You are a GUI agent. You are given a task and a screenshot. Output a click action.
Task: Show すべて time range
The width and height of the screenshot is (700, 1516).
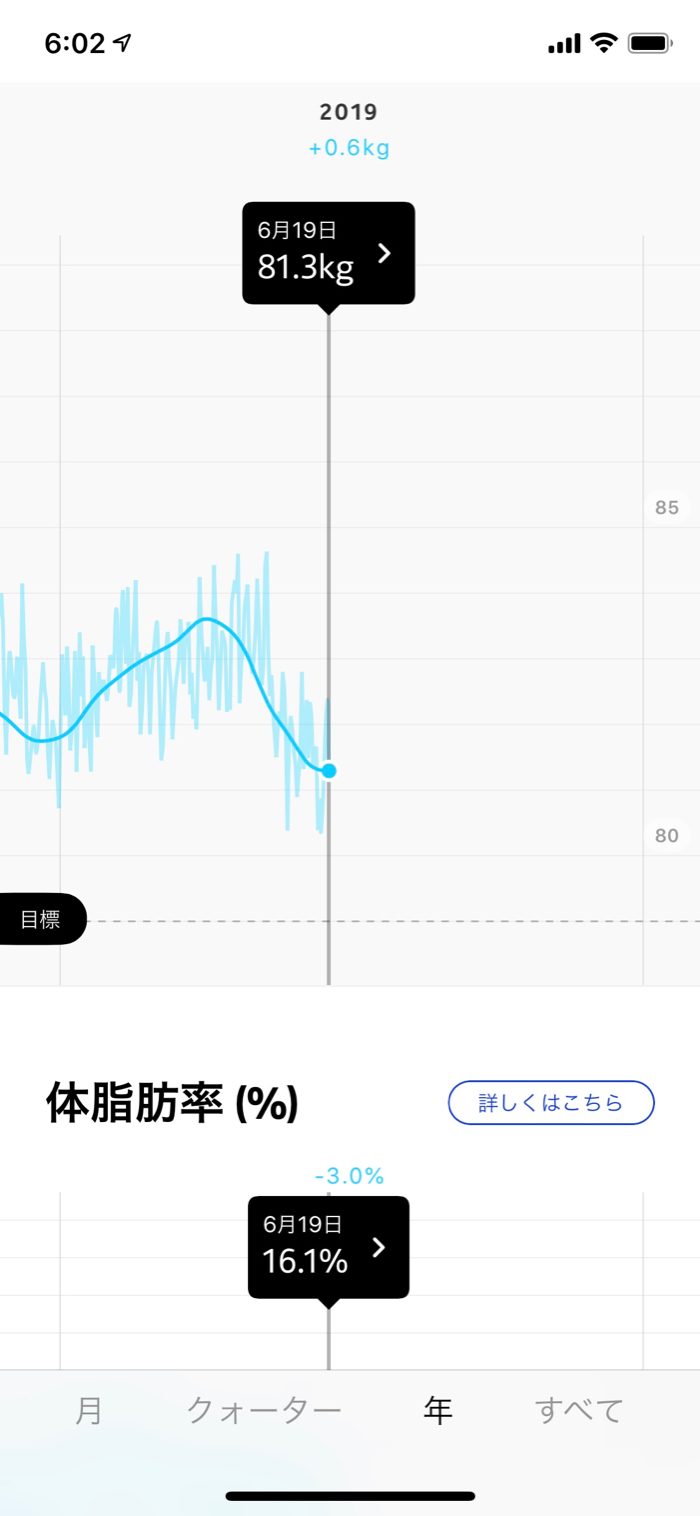point(579,1410)
